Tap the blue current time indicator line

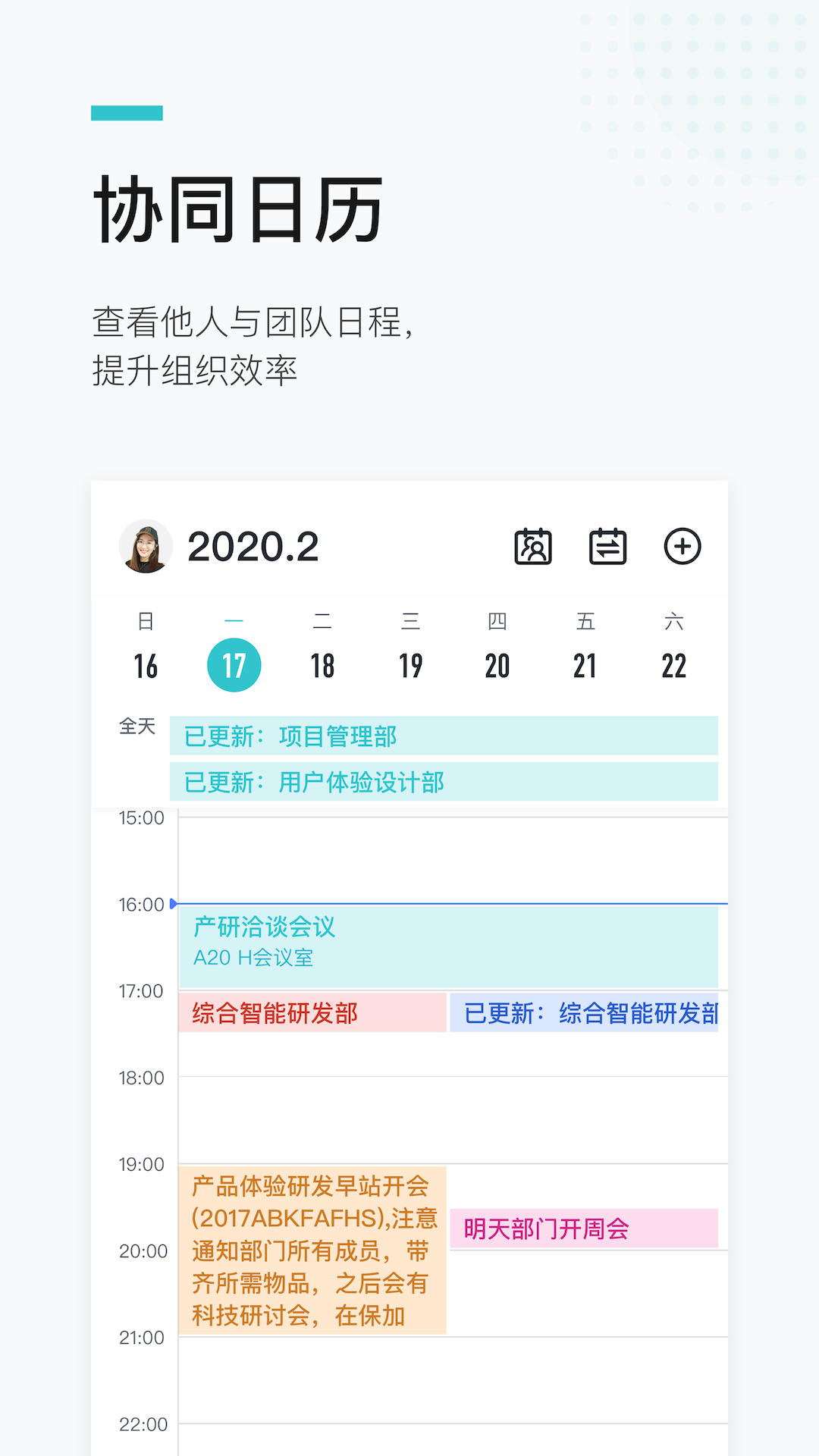(447, 904)
